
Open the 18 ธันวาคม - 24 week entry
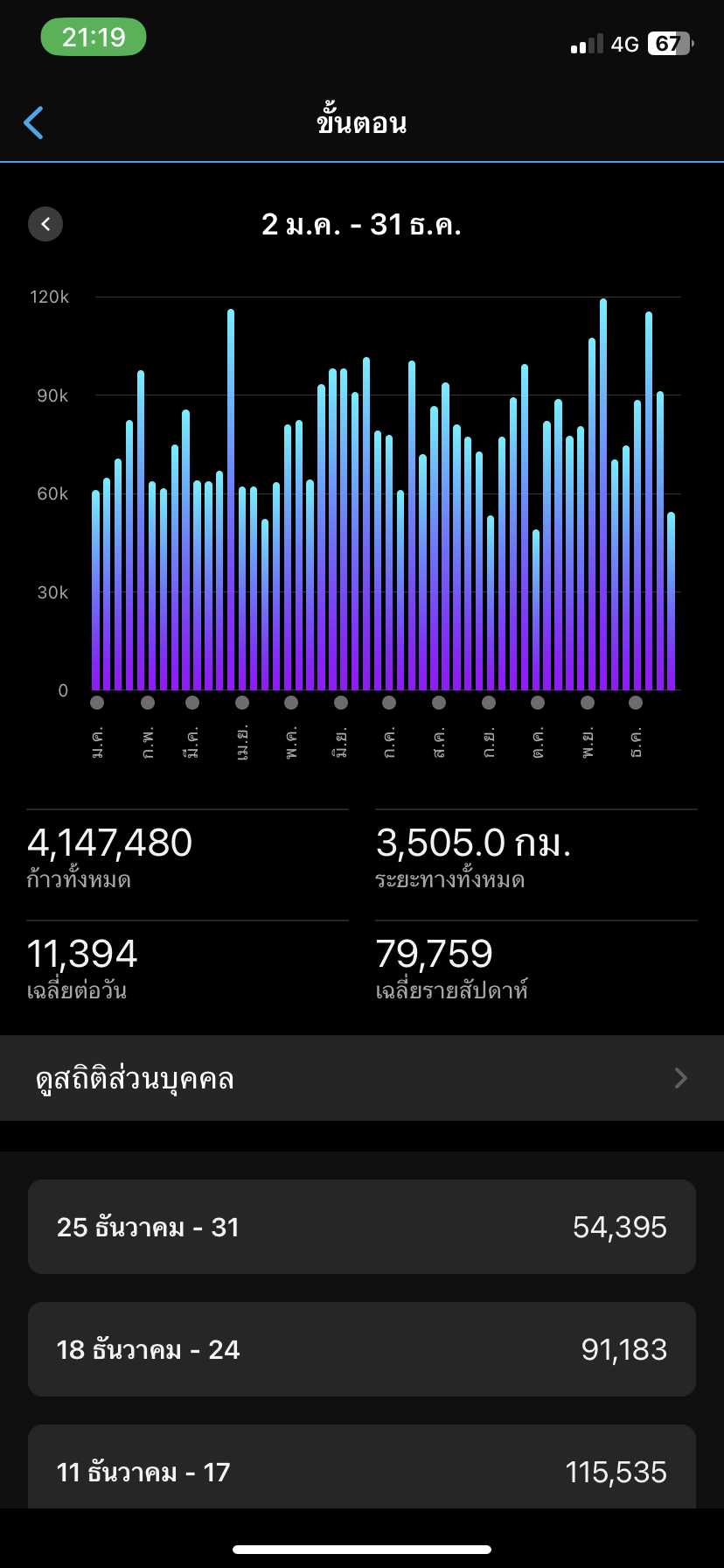(362, 1349)
